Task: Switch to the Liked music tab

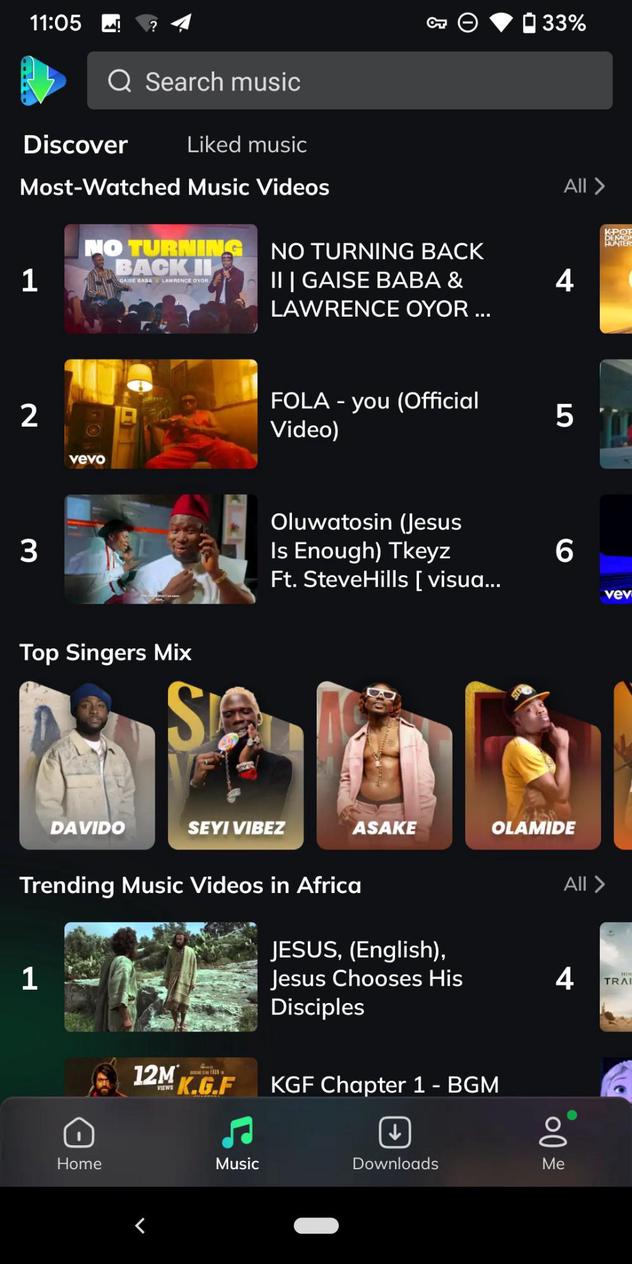Action: pyautogui.click(x=246, y=145)
